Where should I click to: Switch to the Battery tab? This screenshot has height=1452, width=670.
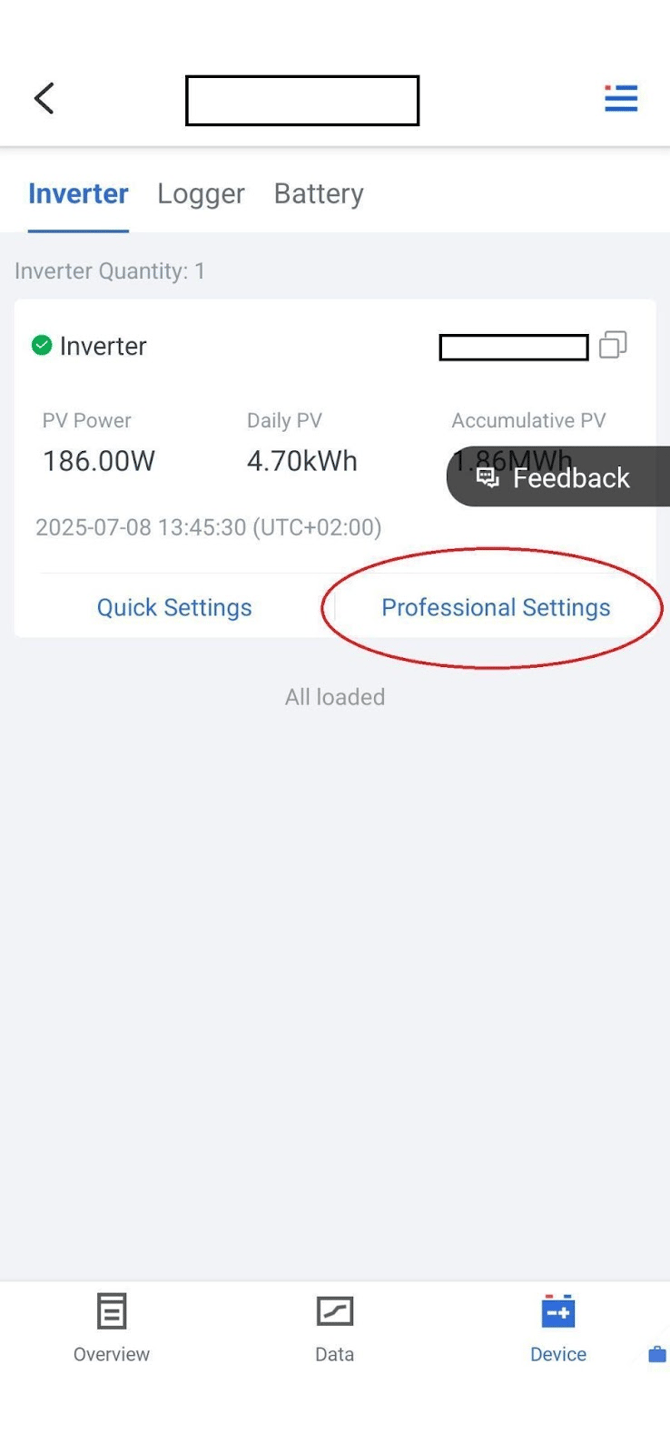point(319,194)
